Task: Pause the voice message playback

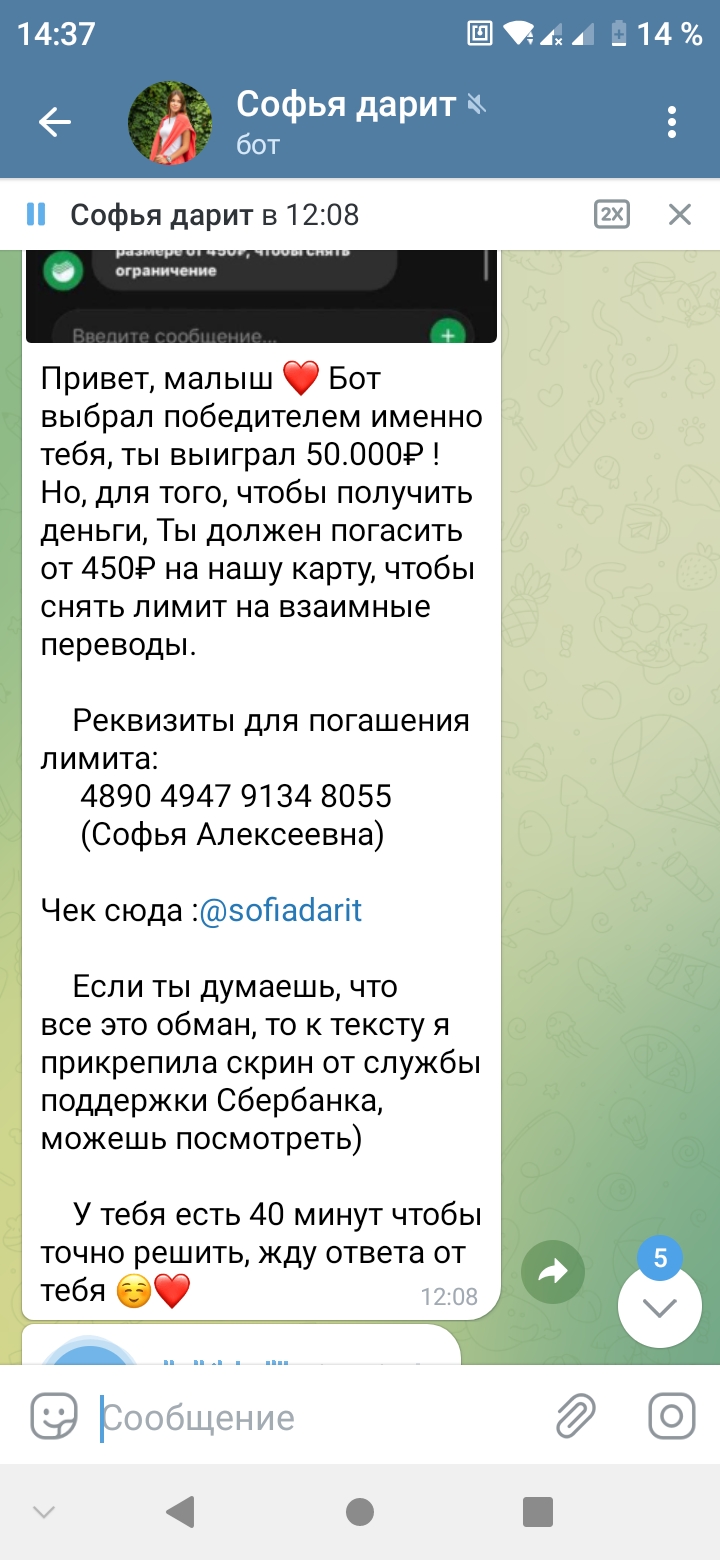Action: pos(36,214)
